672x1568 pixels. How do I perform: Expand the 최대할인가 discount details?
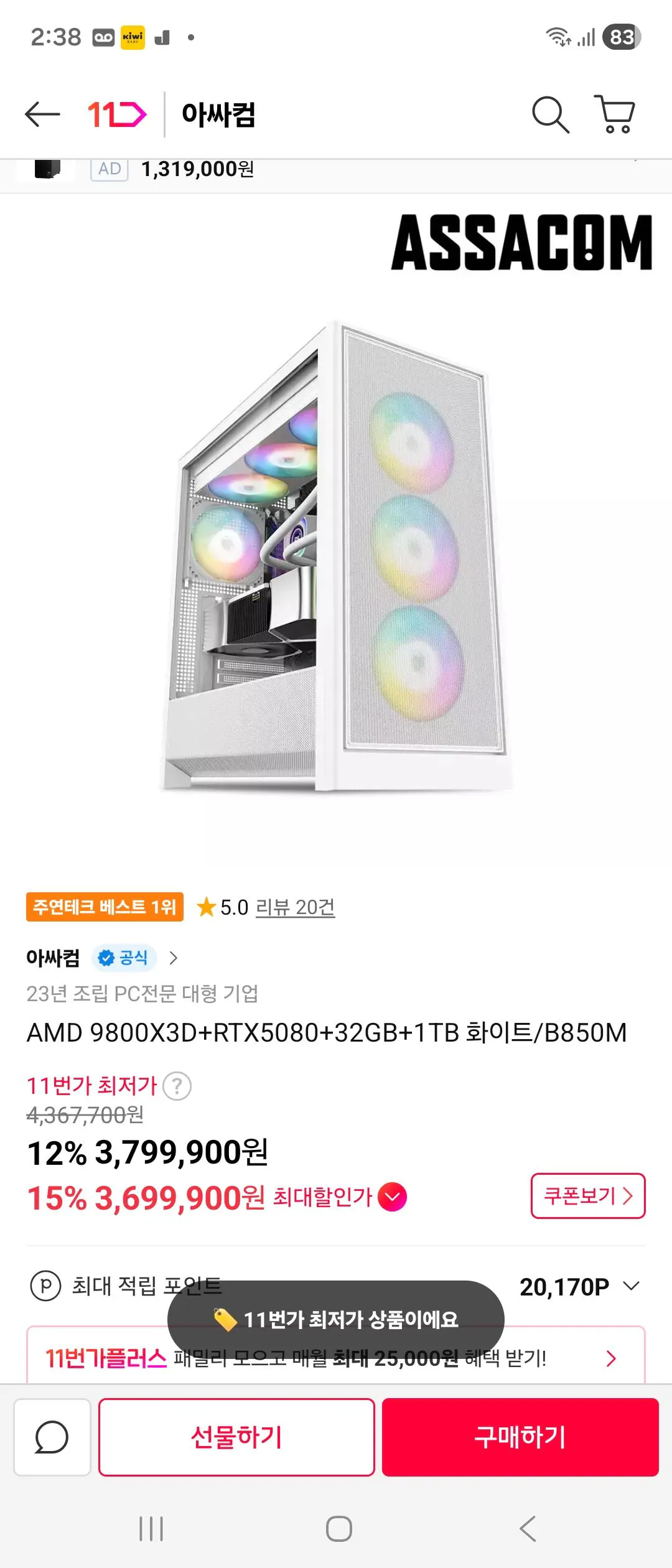pos(391,1196)
